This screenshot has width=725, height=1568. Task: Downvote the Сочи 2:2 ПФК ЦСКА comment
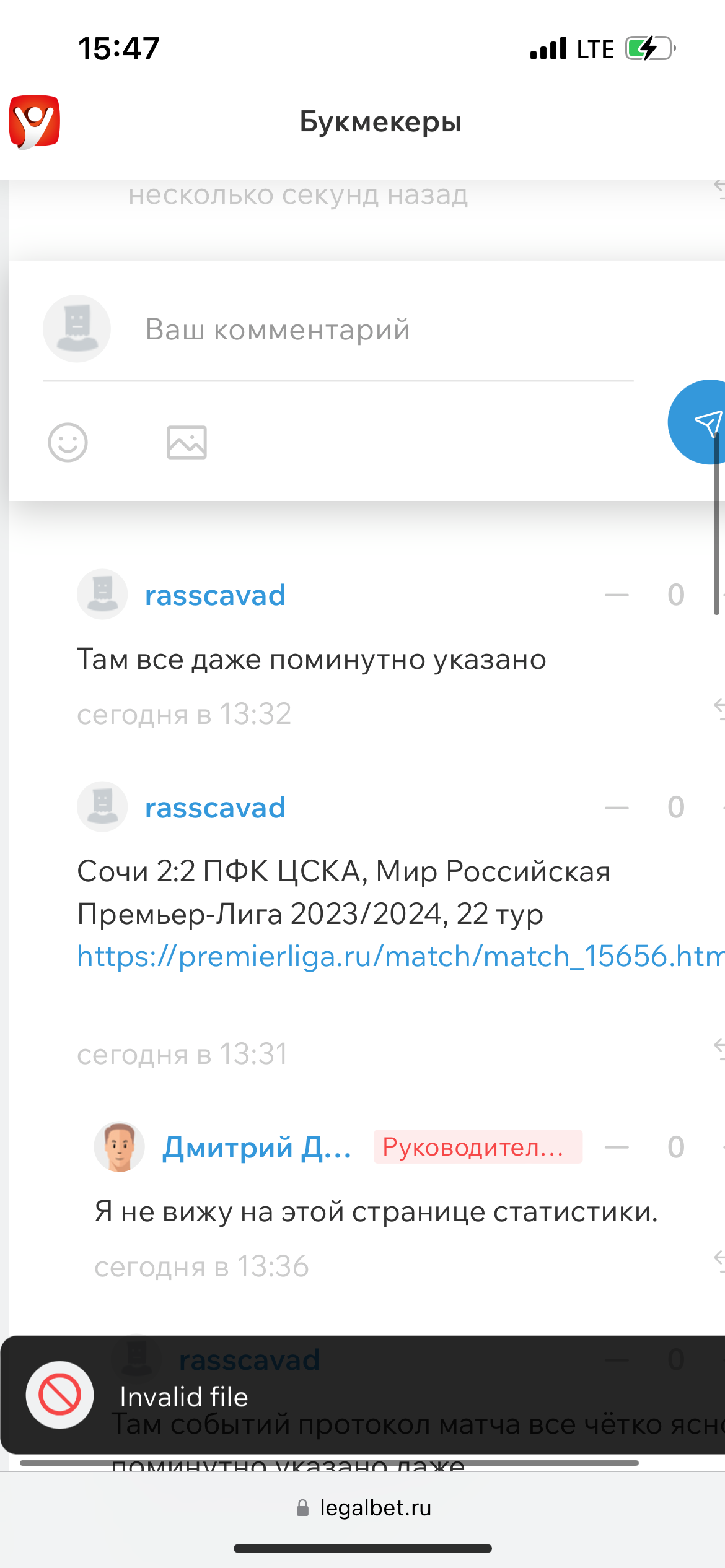617,808
